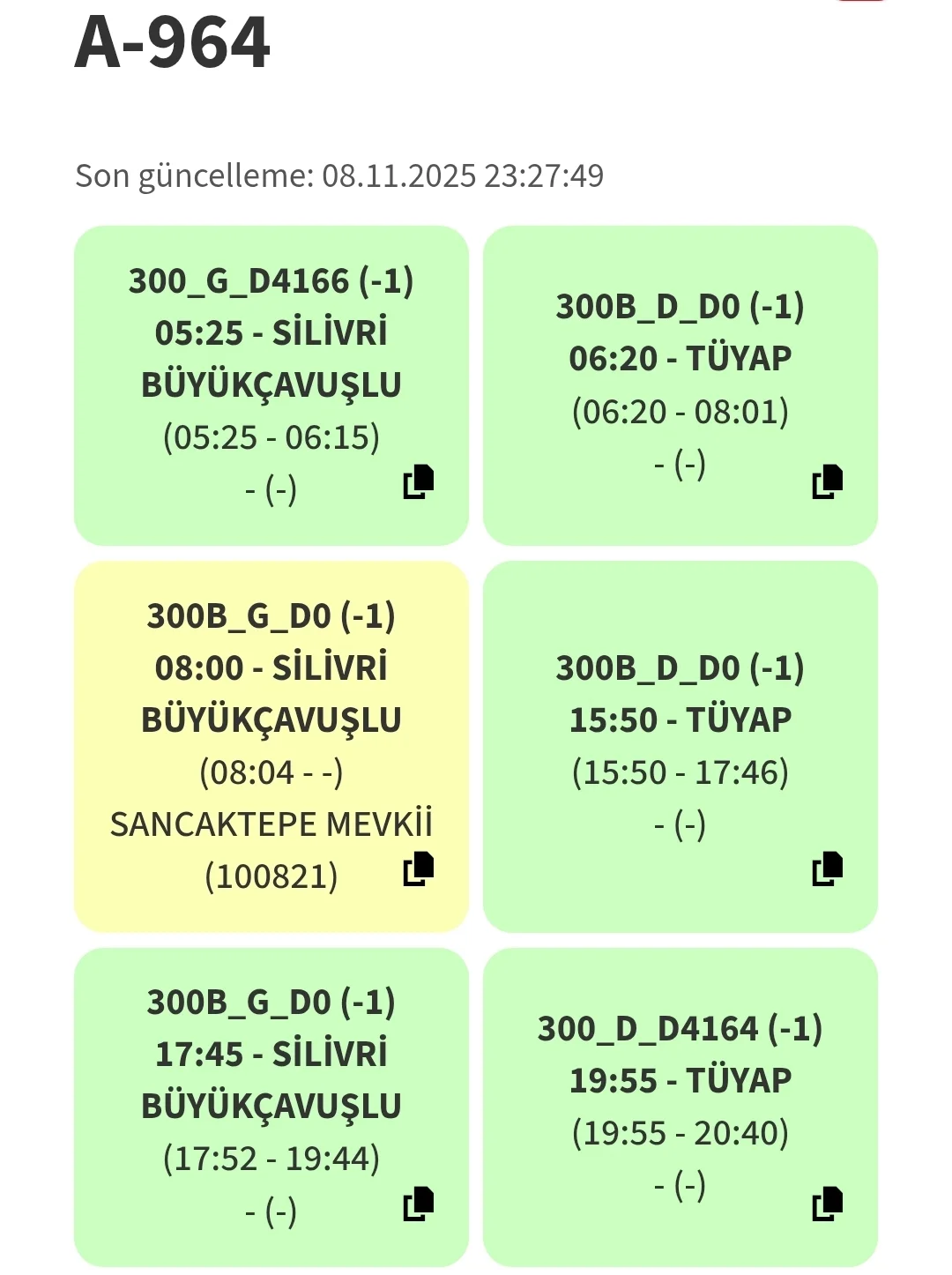Click copy icon on 06:20 TÜYAP card
This screenshot has width=952, height=1275.
(x=828, y=480)
